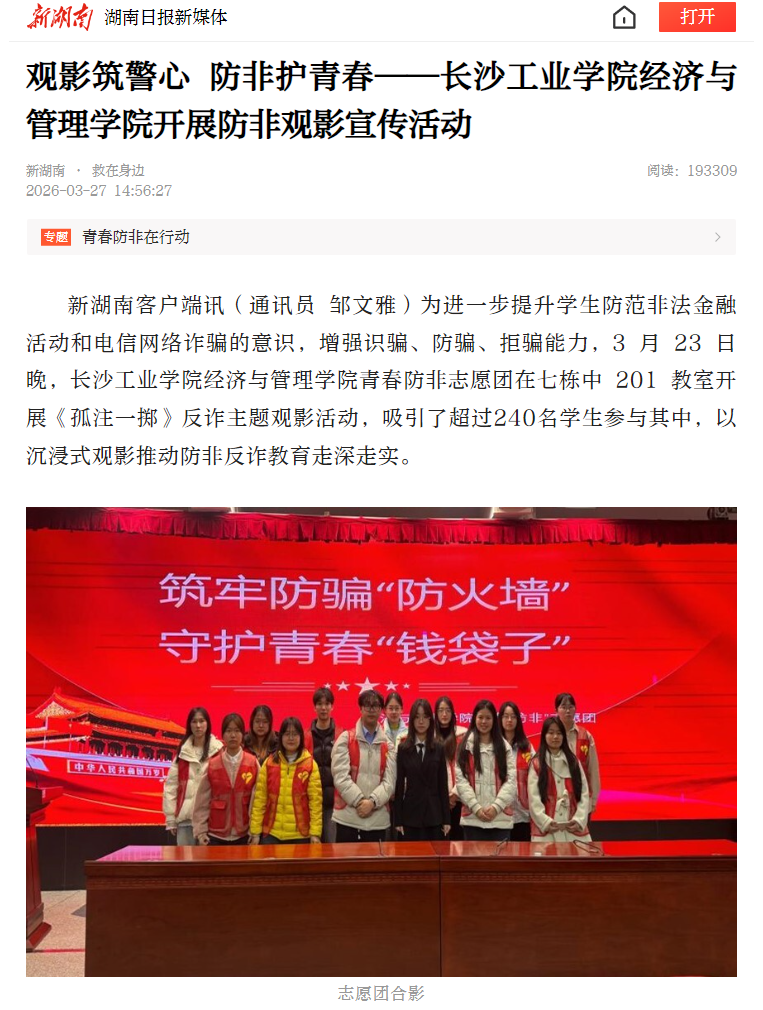Open the 青春防非在行动 topic row
Image resolution: width=763 pixels, height=1010 pixels.
coord(380,237)
